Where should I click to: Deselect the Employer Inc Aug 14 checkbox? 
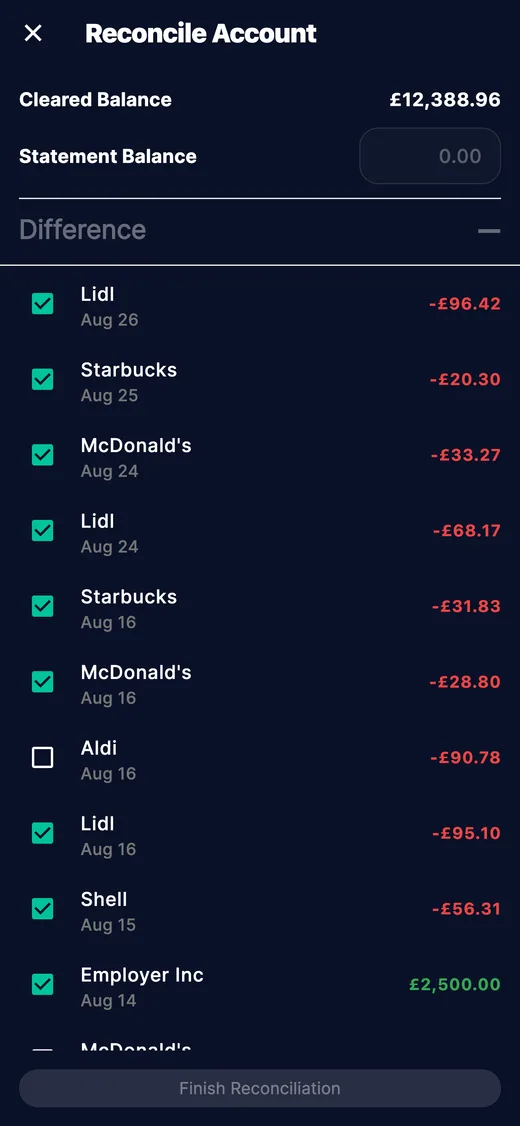(x=42, y=985)
